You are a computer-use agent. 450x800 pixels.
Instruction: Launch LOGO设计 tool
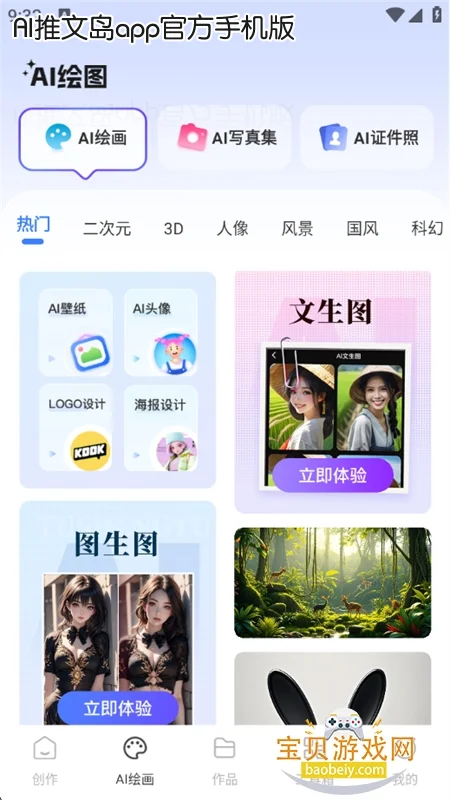click(76, 428)
